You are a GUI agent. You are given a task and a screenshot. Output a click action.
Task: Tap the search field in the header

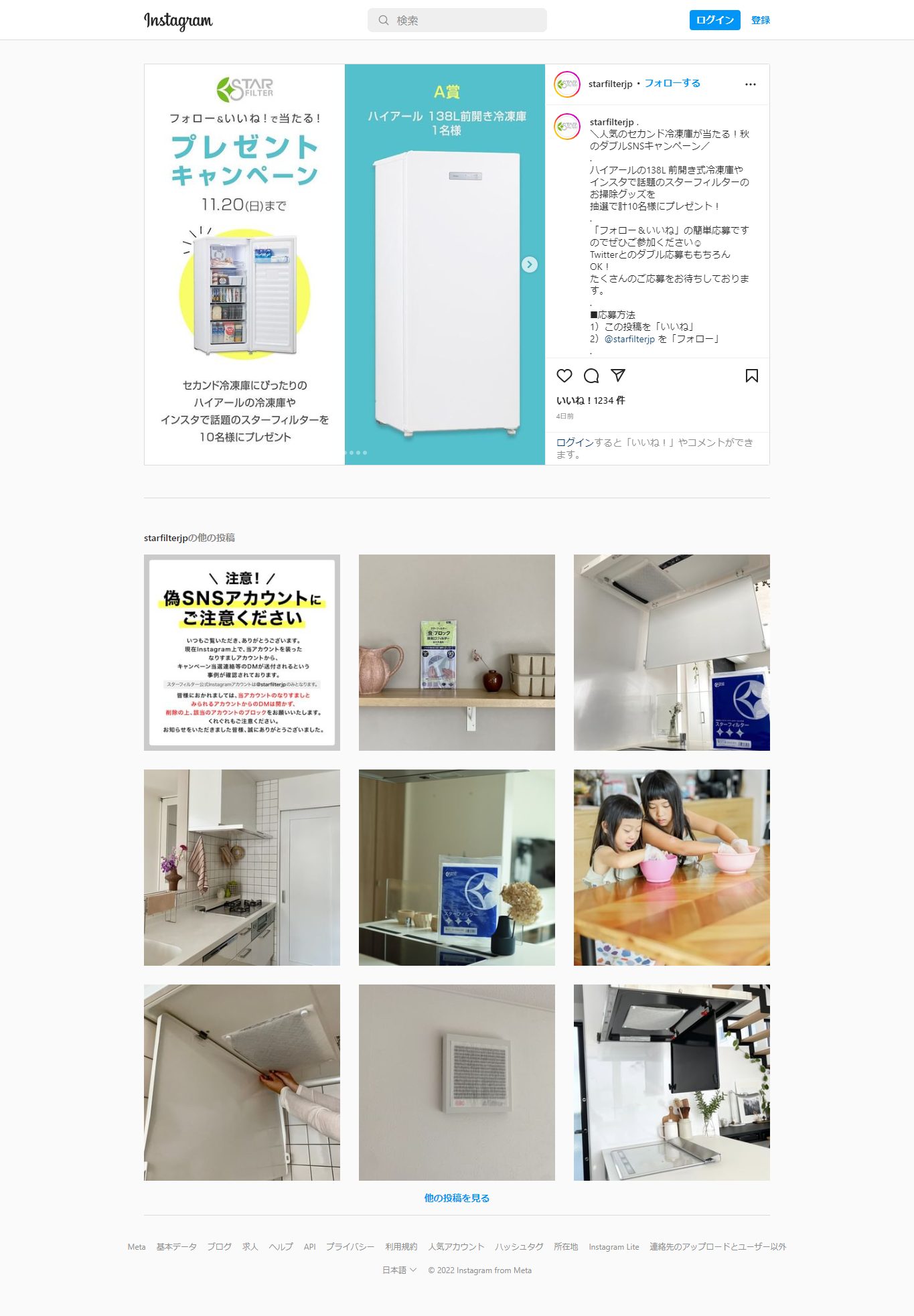pos(457,20)
